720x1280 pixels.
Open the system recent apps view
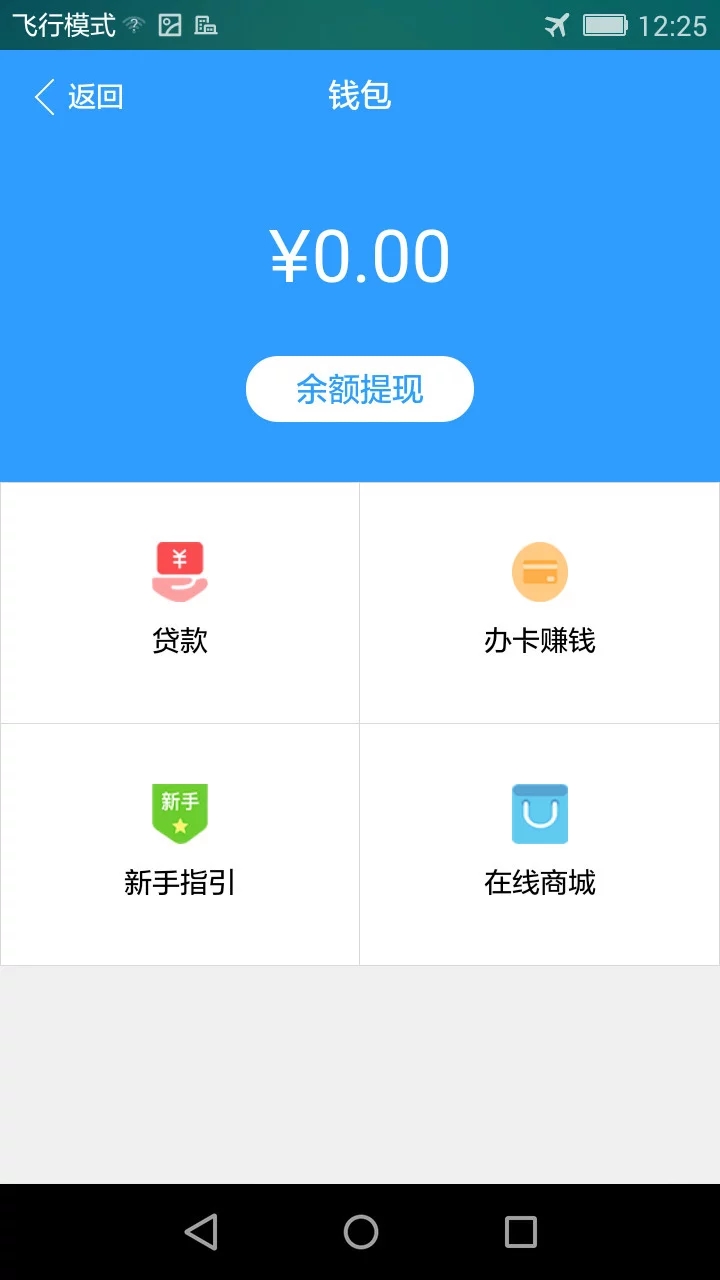(x=520, y=1232)
